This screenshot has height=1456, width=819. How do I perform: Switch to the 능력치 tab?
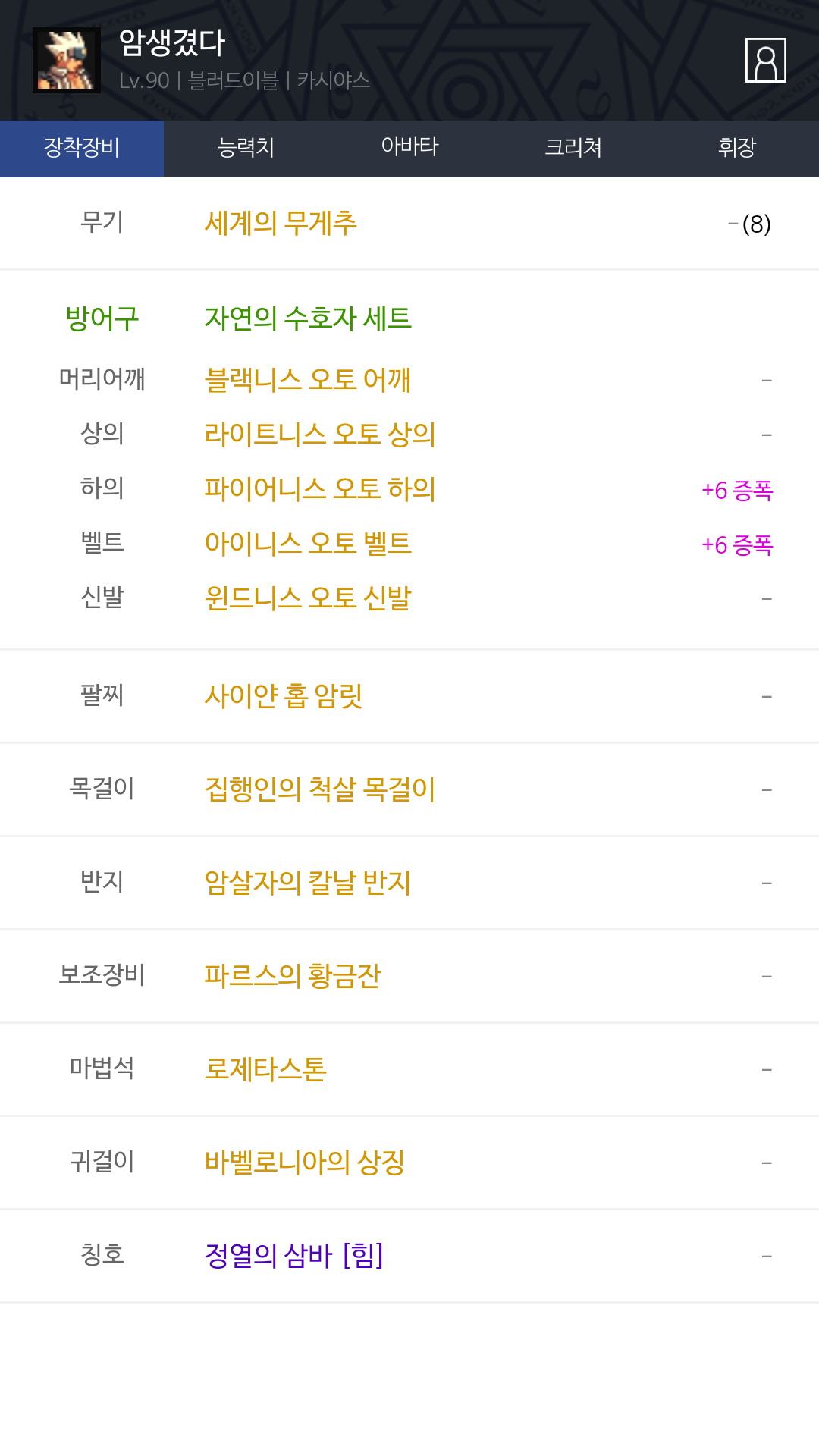pos(246,149)
